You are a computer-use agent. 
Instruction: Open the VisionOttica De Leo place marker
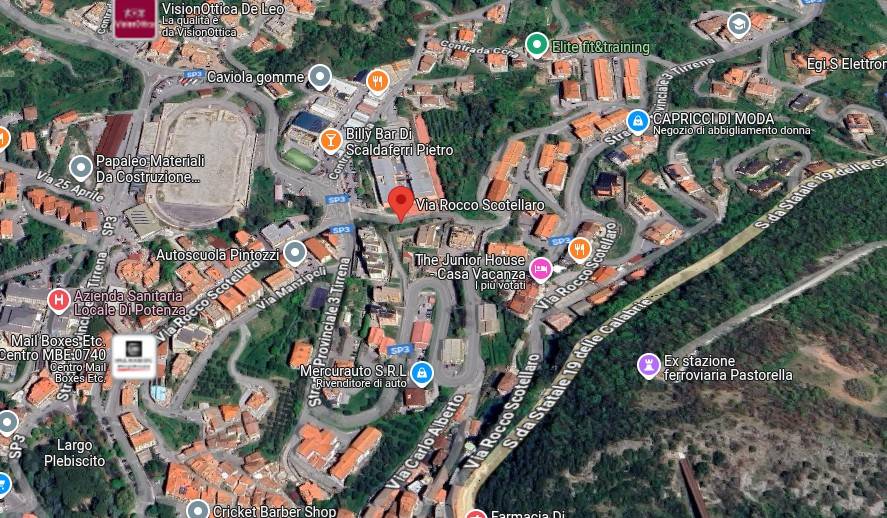pyautogui.click(x=134, y=18)
